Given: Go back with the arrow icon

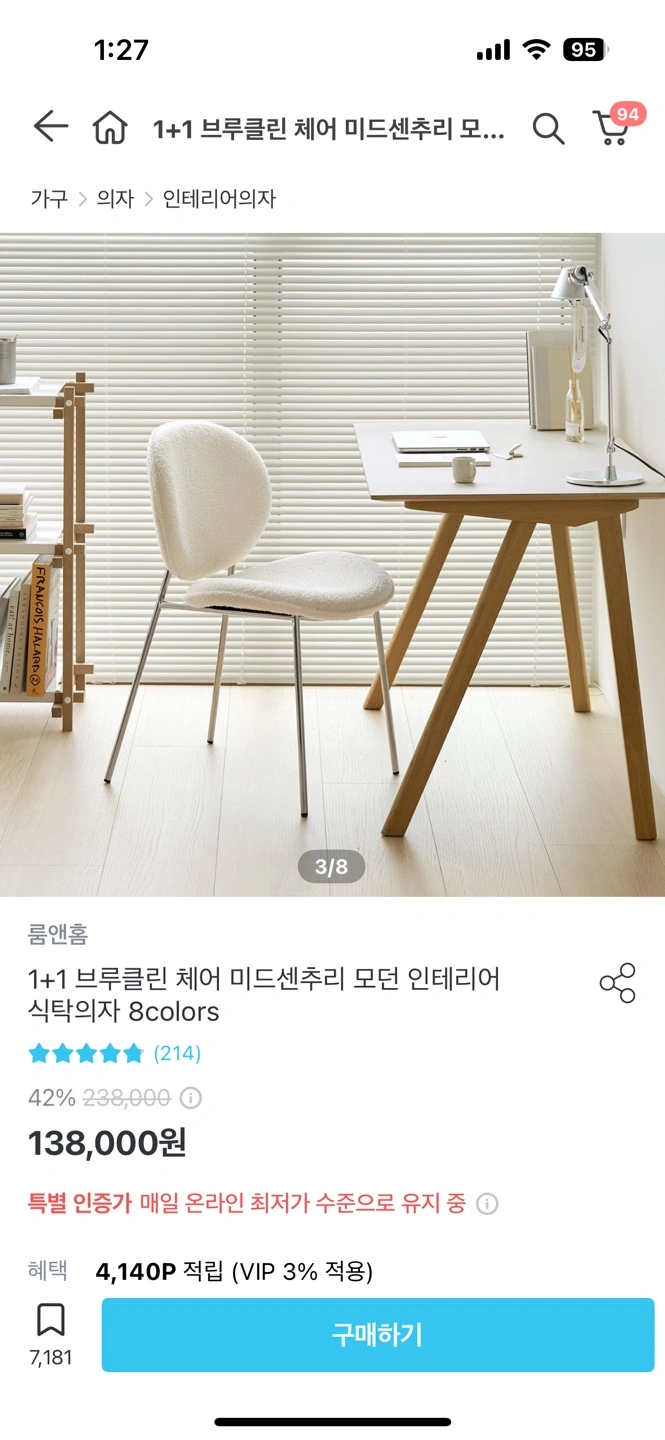Looking at the screenshot, I should pos(50,127).
